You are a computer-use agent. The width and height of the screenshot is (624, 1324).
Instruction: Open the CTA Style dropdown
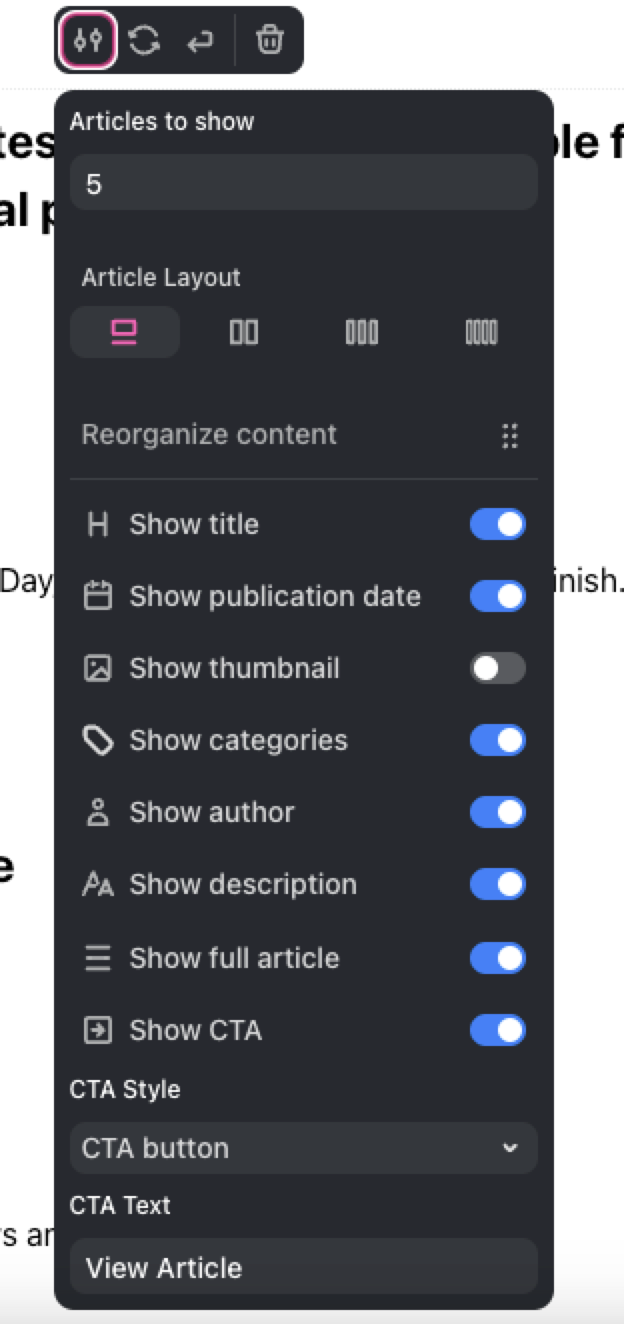coord(303,1148)
